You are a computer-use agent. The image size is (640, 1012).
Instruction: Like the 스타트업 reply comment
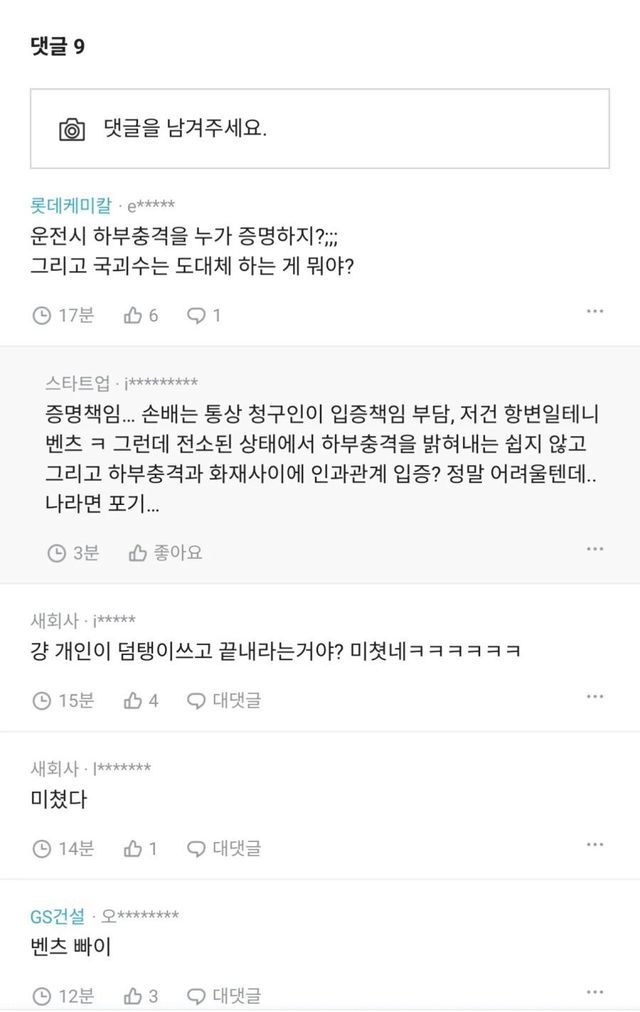(165, 552)
